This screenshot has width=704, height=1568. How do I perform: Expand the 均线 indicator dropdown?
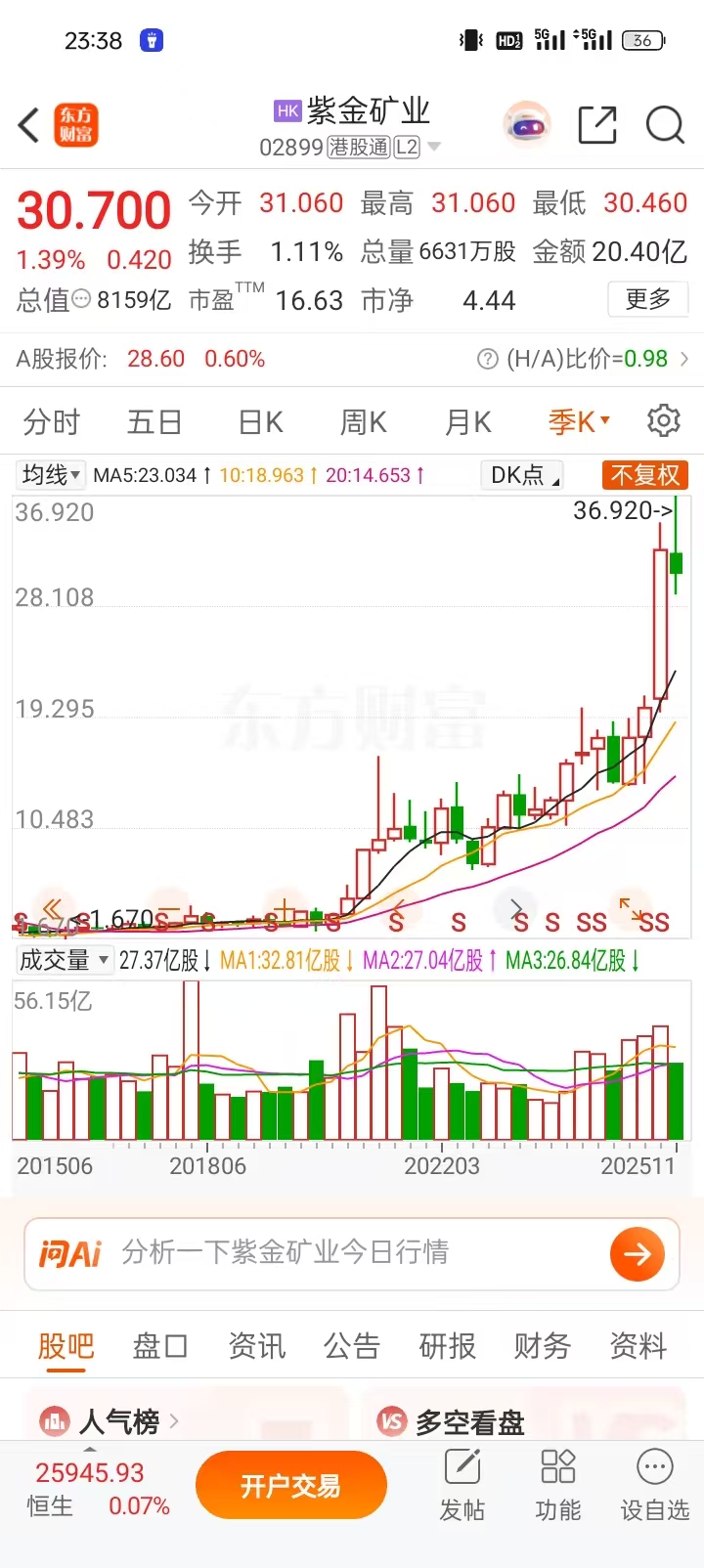click(x=51, y=475)
